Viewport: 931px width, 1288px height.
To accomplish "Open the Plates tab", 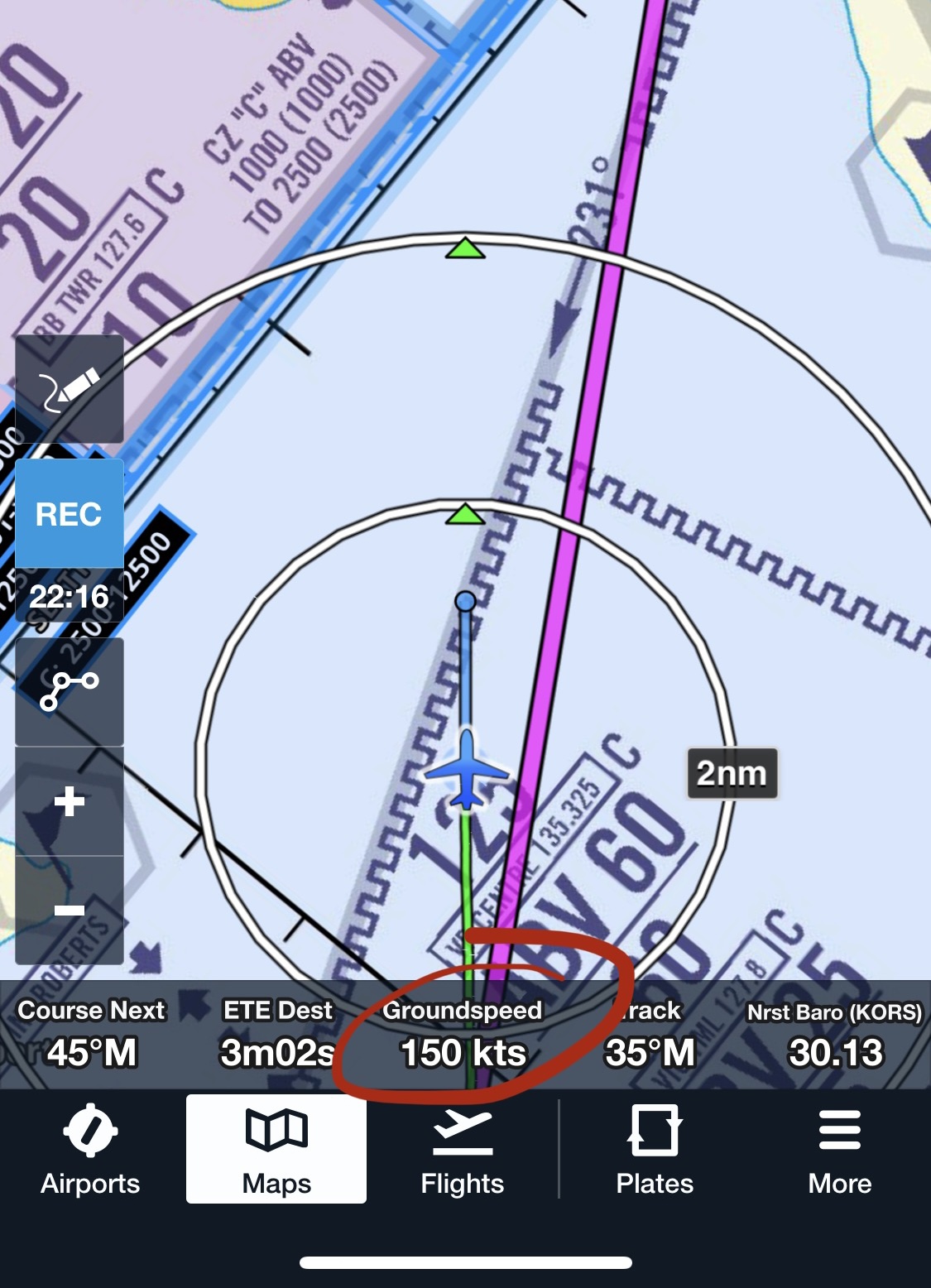I will coord(654,1150).
